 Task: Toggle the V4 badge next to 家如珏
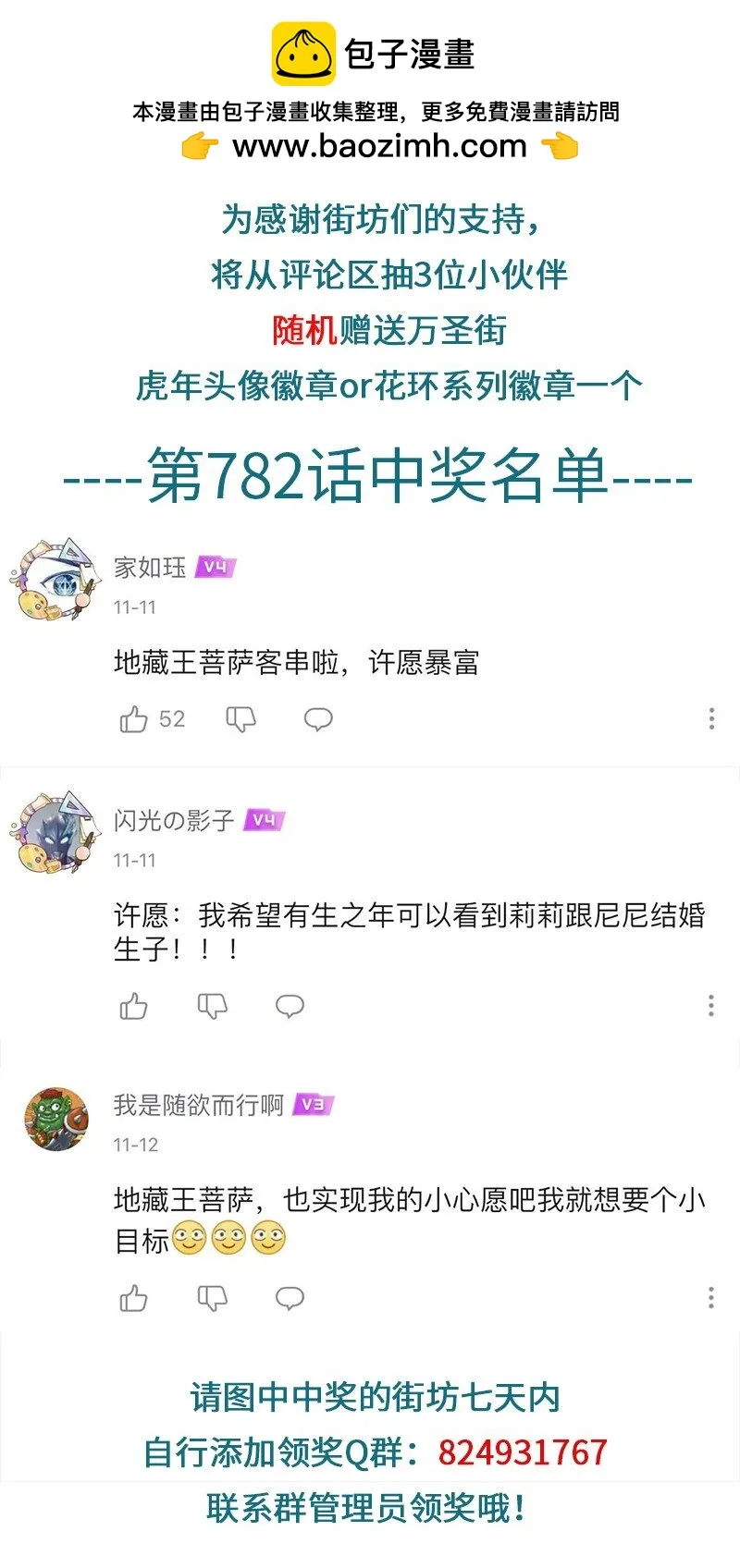(x=213, y=566)
